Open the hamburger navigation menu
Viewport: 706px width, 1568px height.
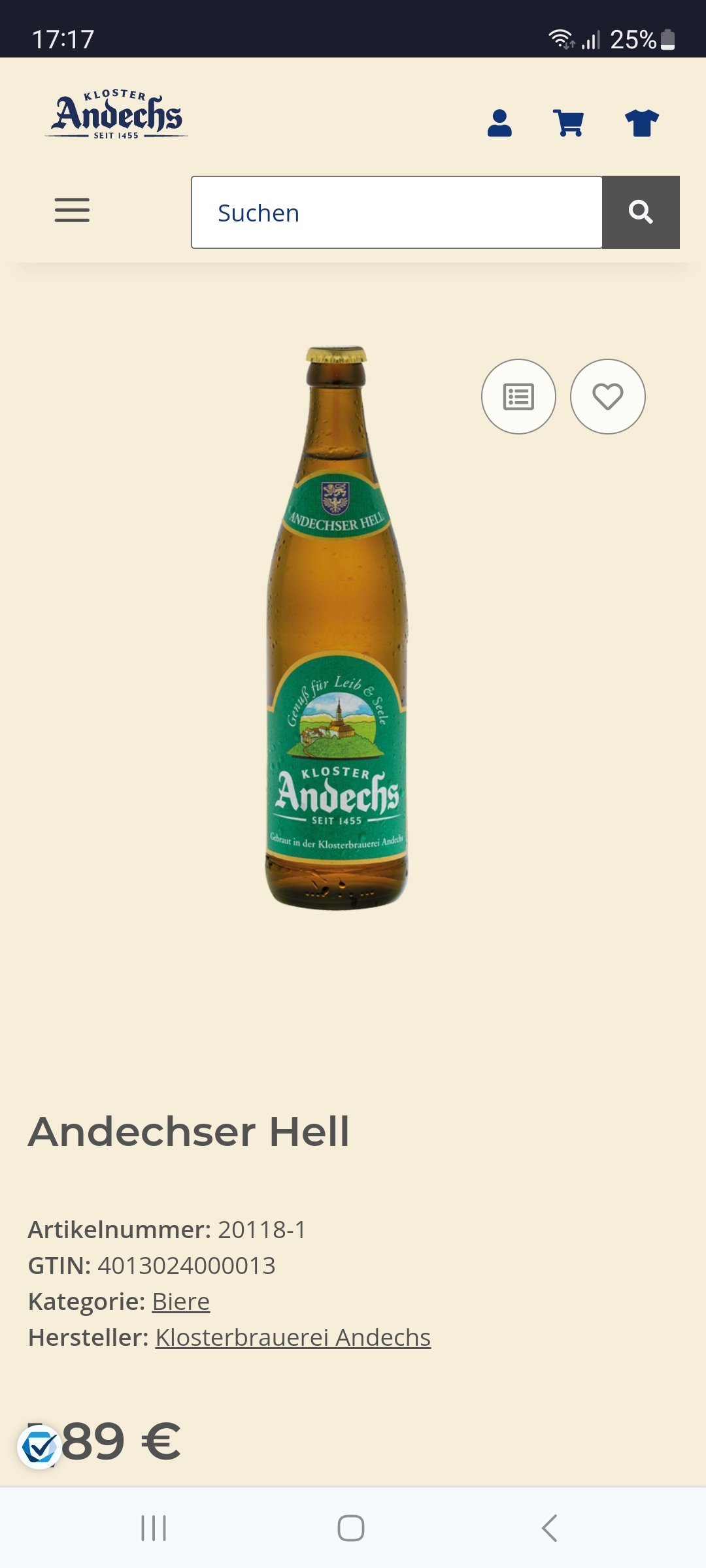click(72, 210)
